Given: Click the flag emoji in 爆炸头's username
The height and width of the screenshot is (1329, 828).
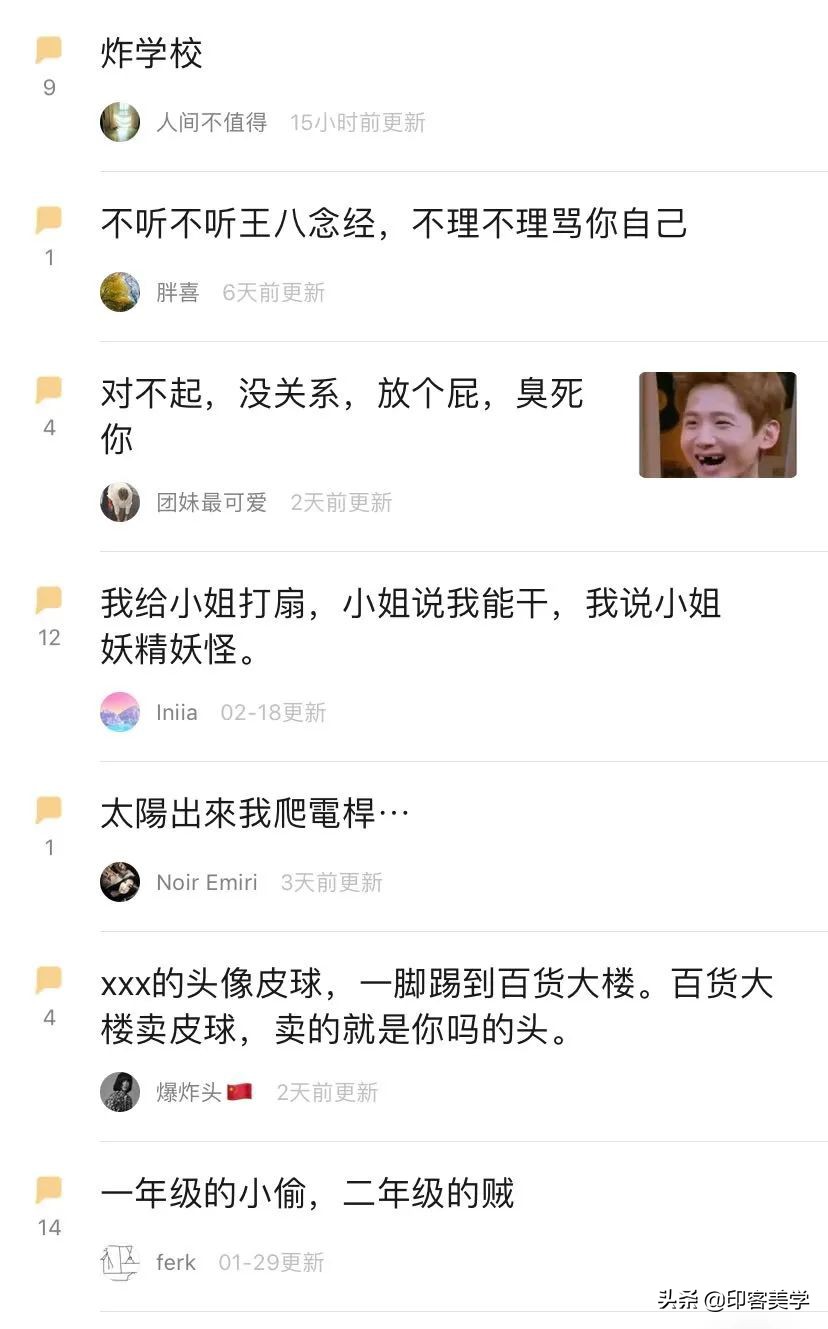Looking at the screenshot, I should click(237, 1091).
